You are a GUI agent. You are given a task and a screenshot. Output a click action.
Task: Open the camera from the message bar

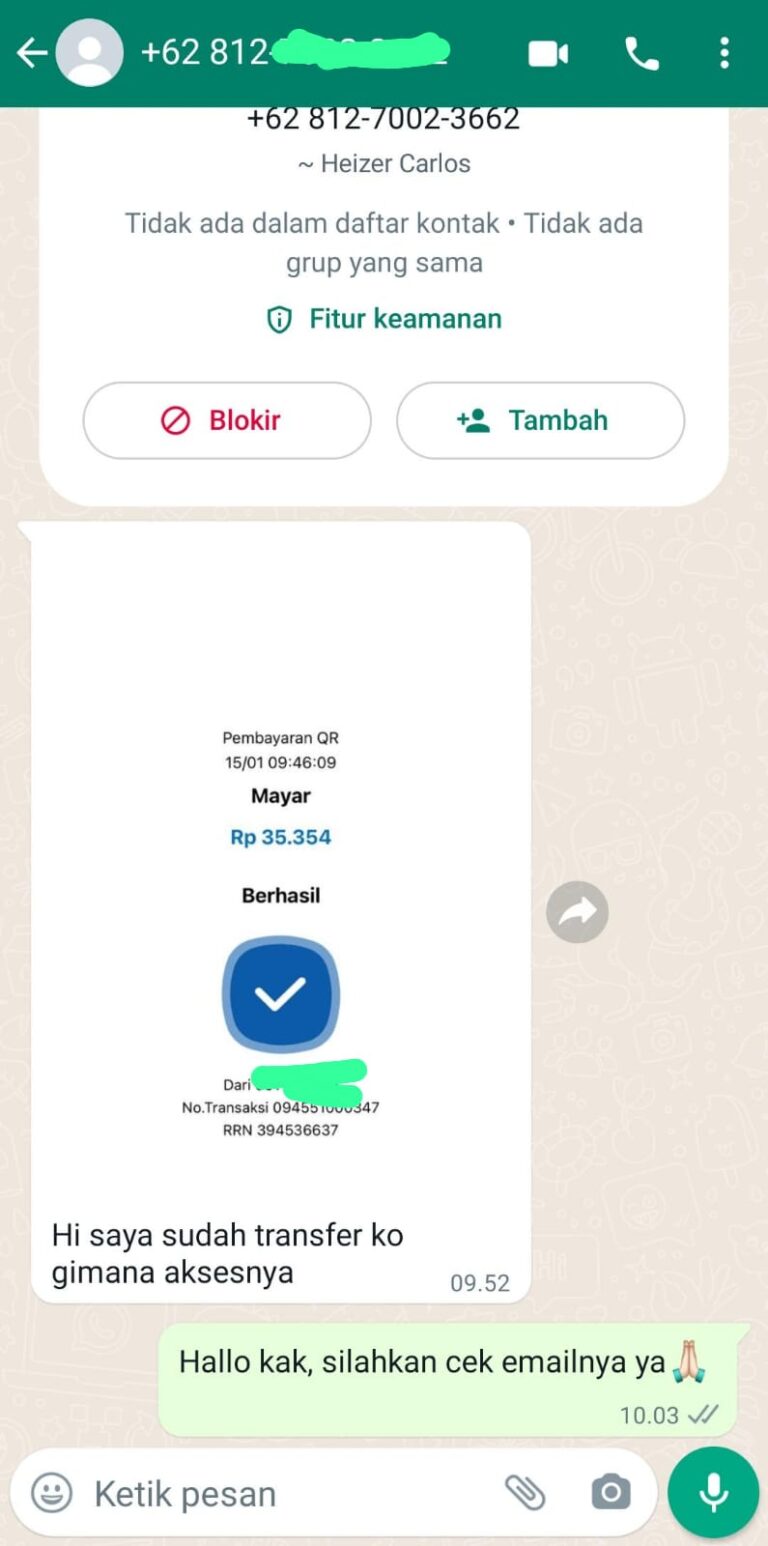(610, 1494)
